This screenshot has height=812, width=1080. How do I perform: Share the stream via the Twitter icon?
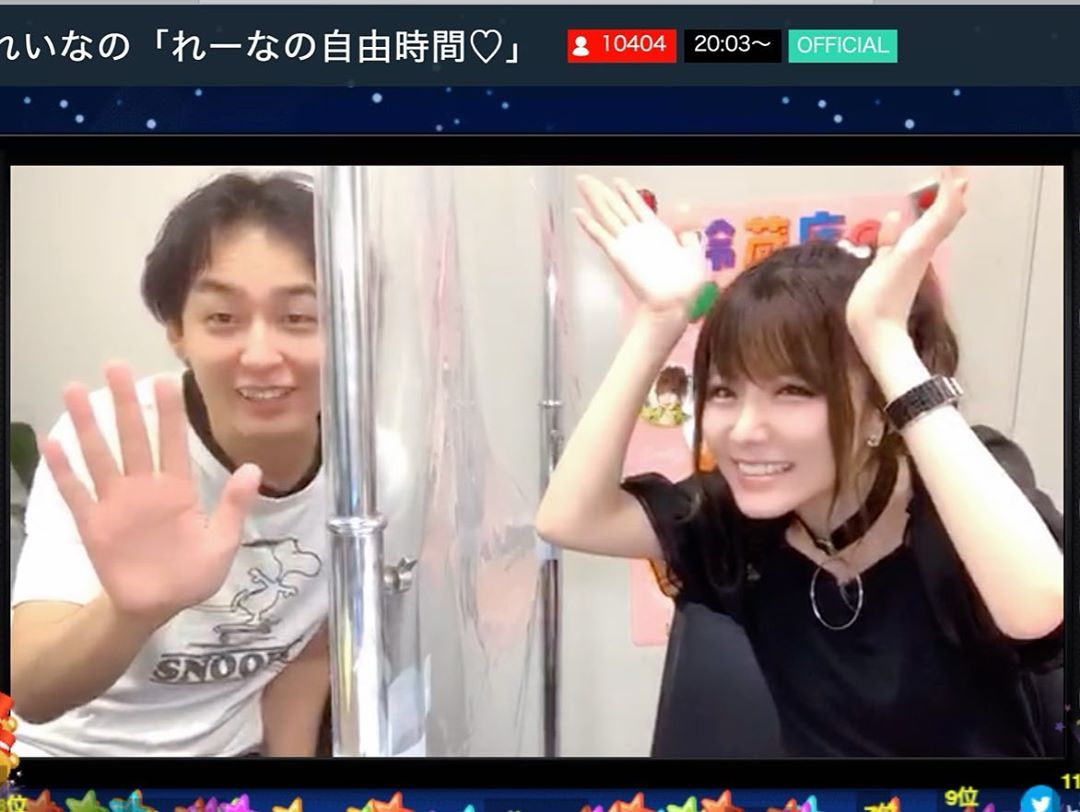tap(1039, 799)
